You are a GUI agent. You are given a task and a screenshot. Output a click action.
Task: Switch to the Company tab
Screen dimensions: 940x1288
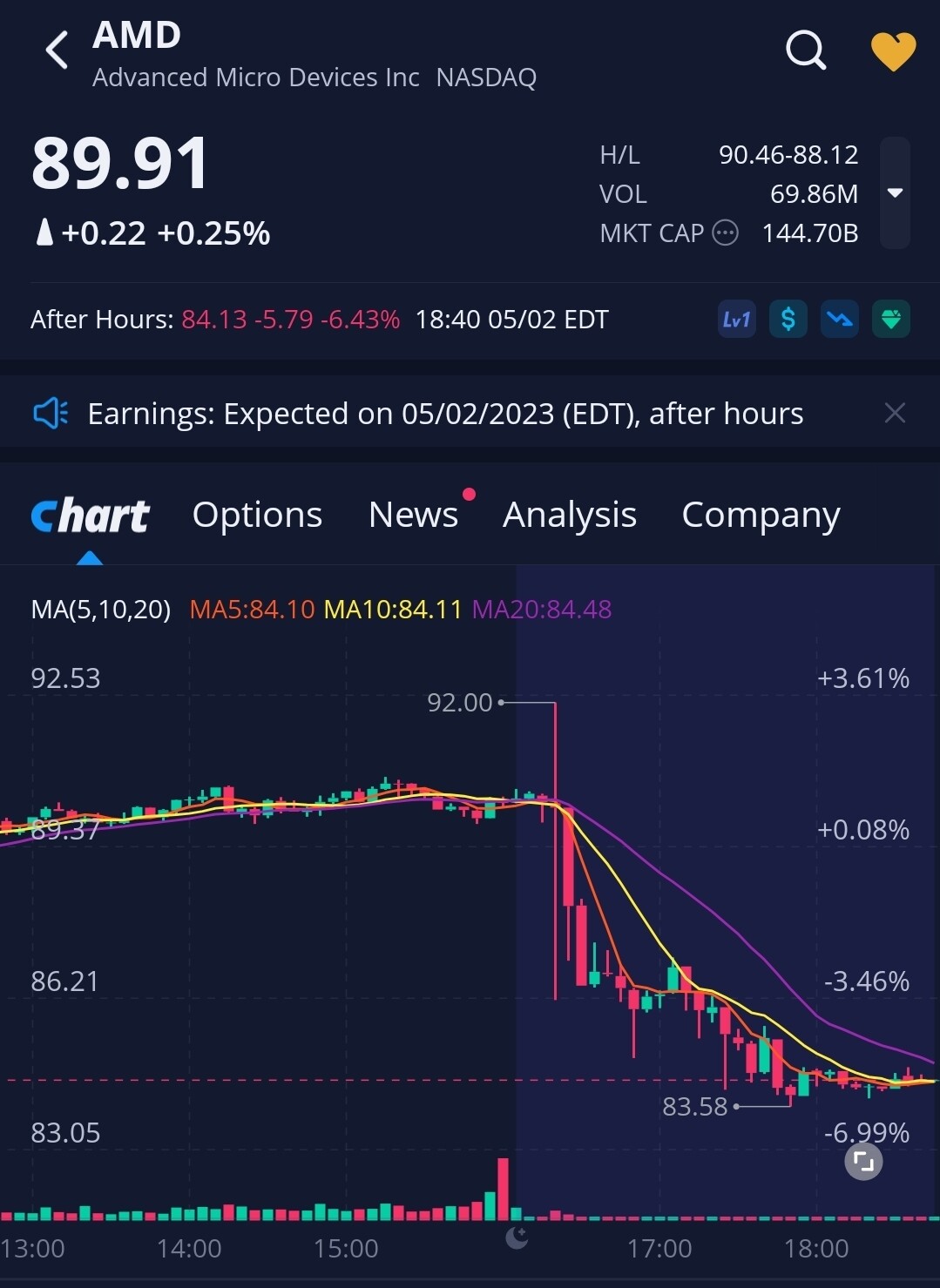[x=761, y=515]
